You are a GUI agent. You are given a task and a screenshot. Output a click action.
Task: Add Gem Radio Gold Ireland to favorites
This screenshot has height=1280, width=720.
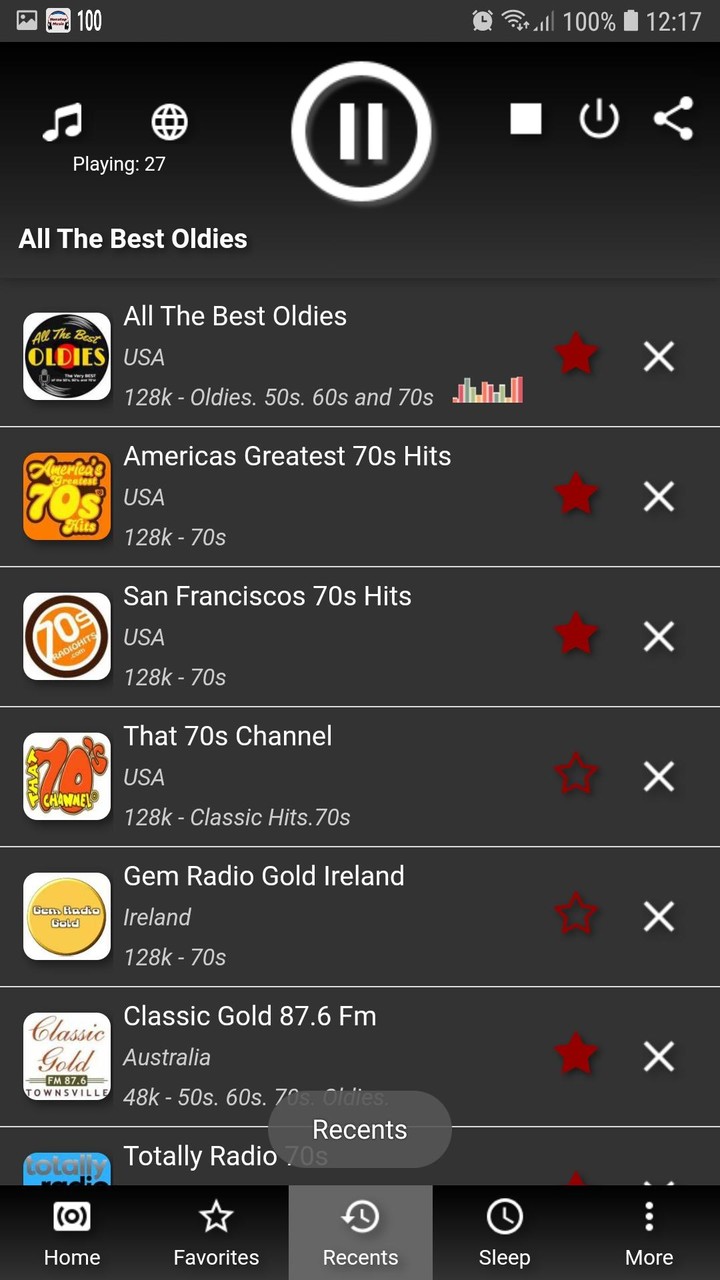point(577,914)
